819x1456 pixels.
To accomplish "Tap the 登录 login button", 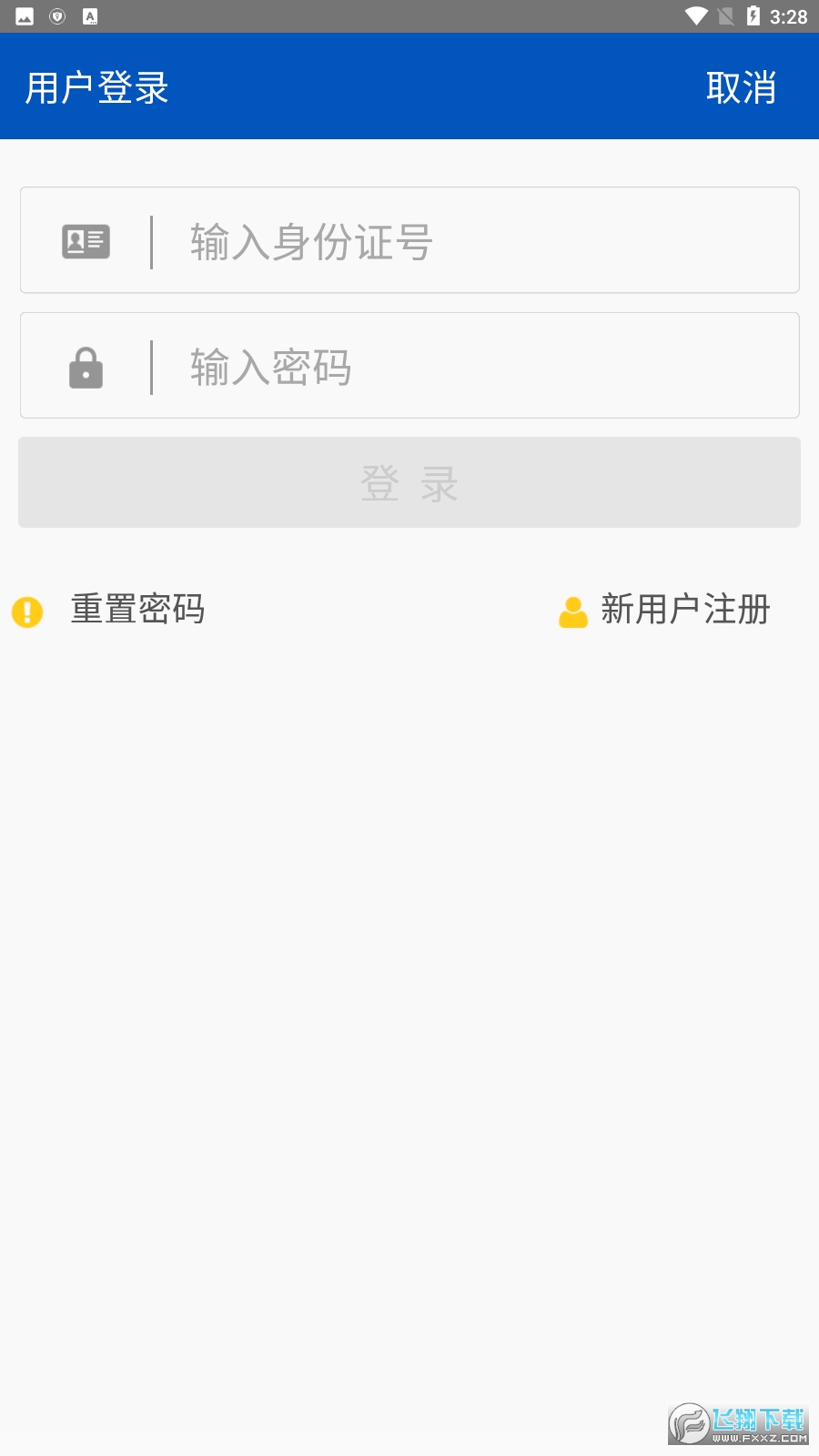I will click(x=409, y=483).
